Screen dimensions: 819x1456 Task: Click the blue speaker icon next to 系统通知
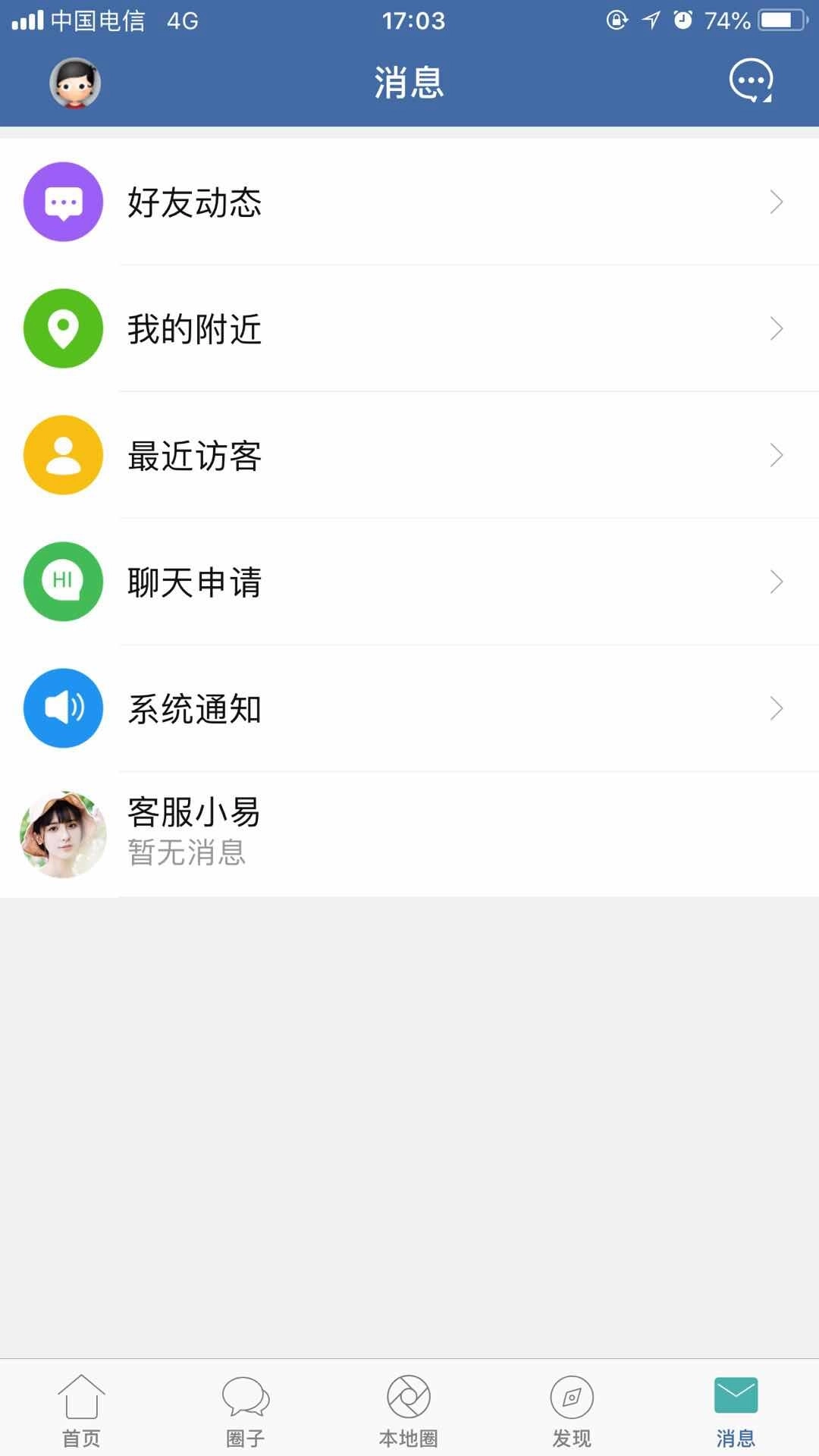pos(64,708)
